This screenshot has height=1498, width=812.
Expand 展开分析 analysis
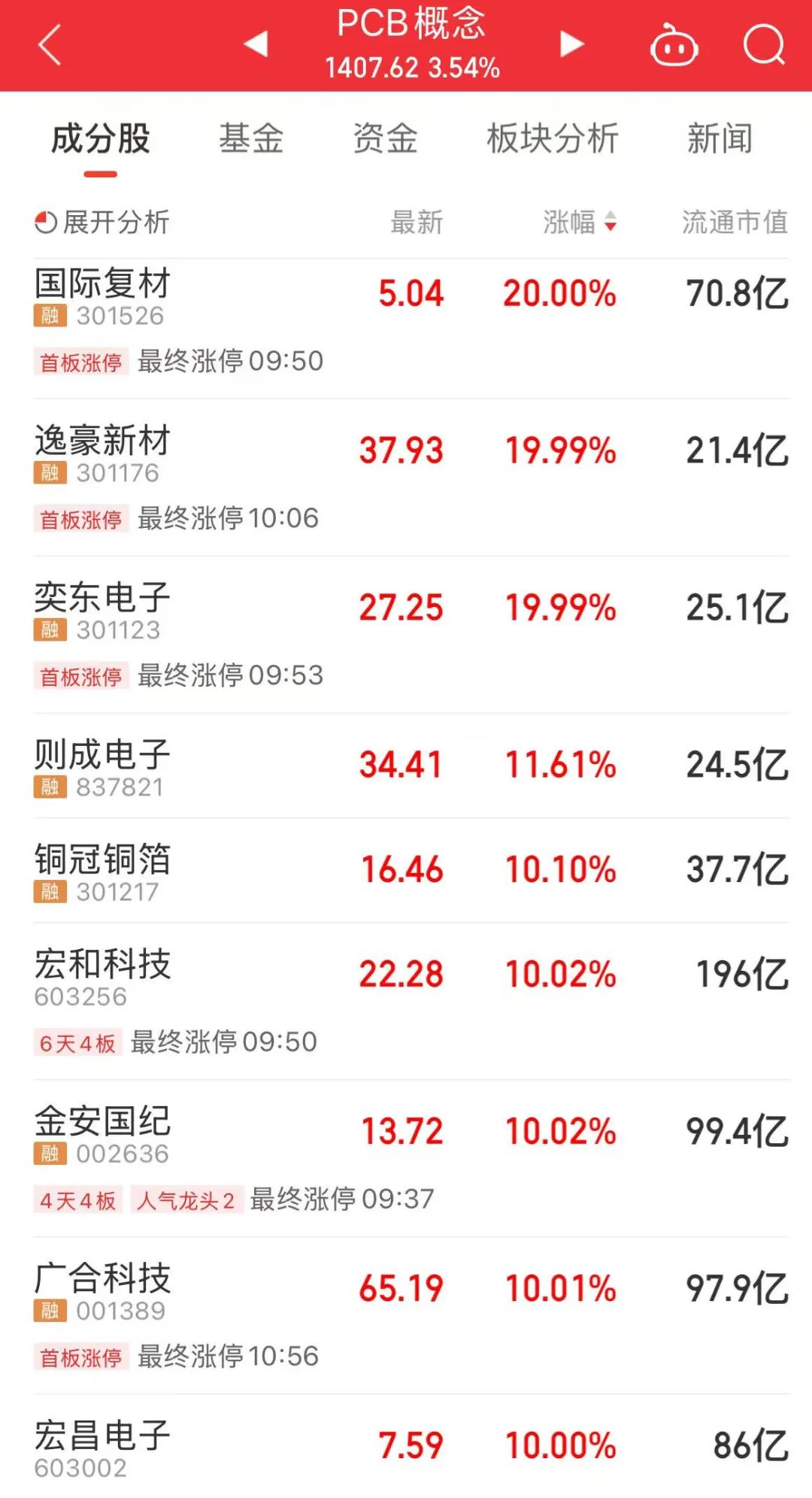[x=102, y=222]
